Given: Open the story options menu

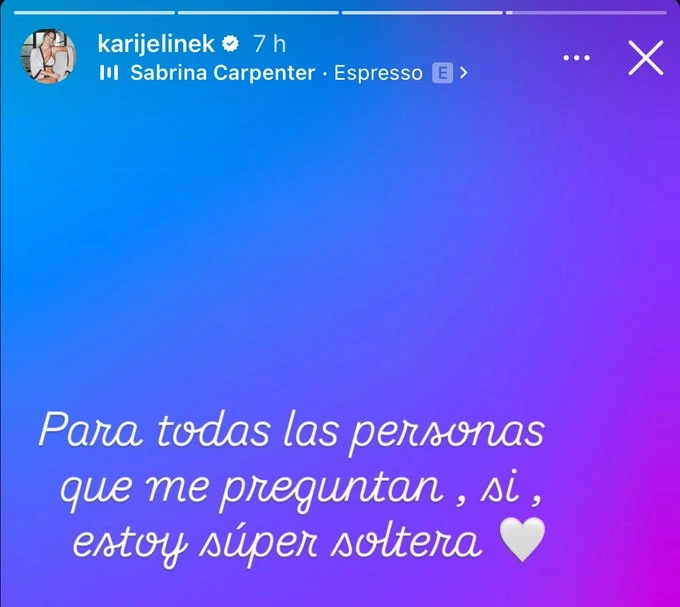Looking at the screenshot, I should 577,58.
